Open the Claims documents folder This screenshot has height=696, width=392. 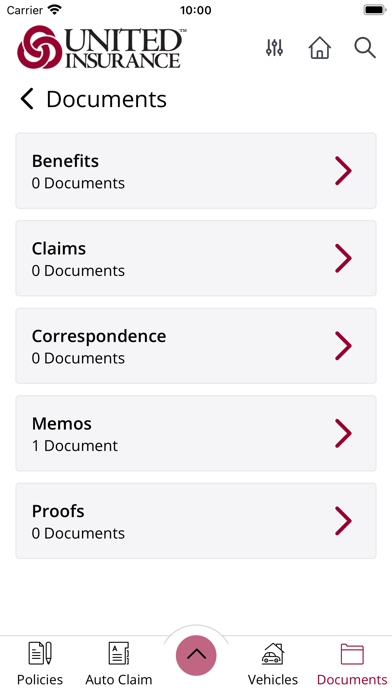[196, 258]
